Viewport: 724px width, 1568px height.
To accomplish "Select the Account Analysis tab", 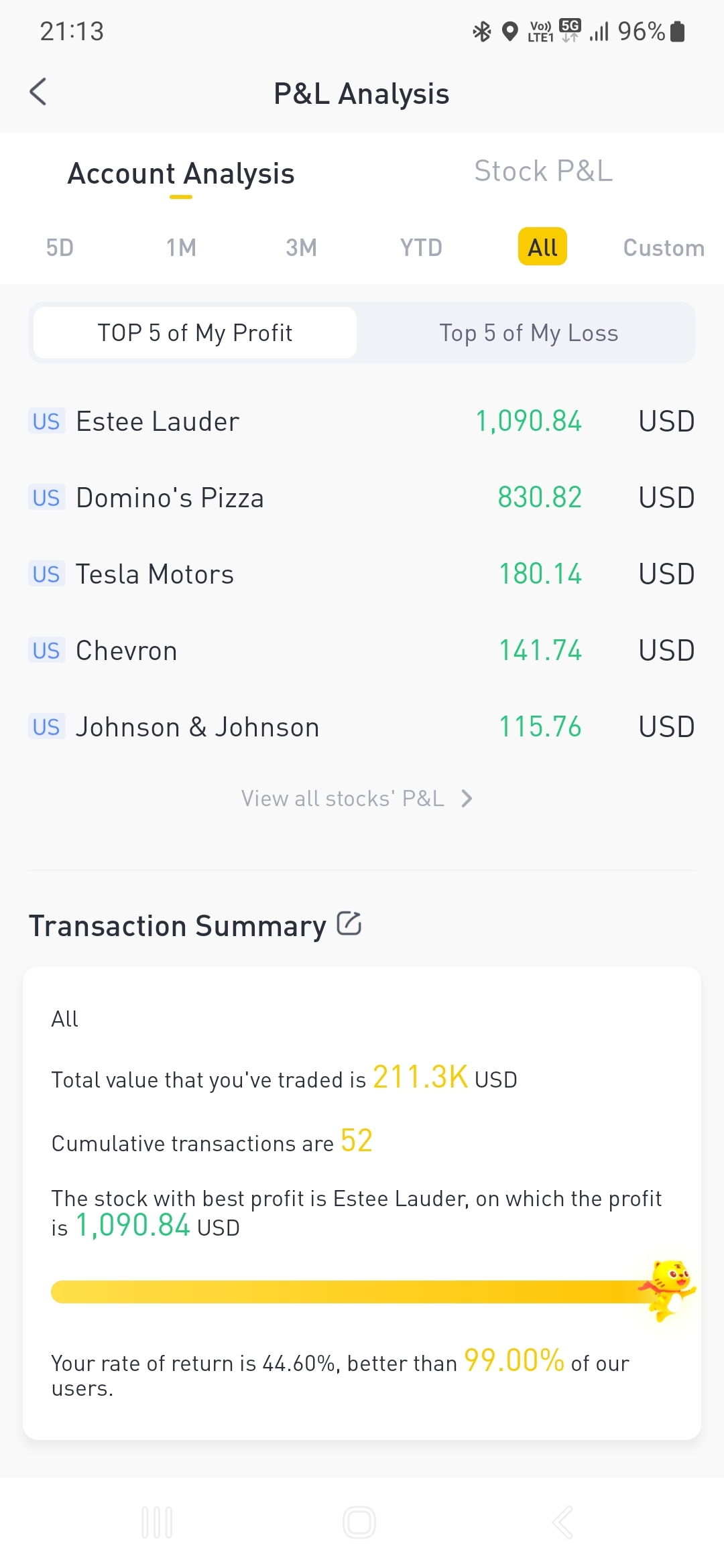I will click(181, 174).
